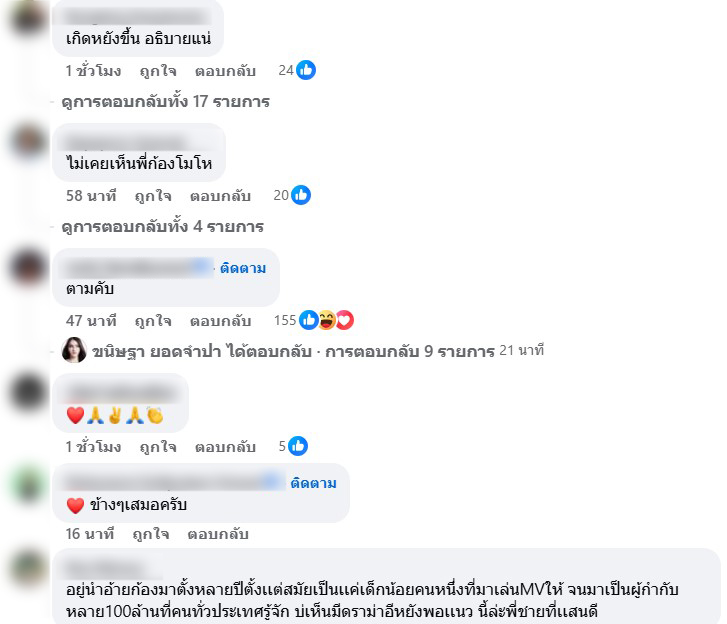This screenshot has height=624, width=727.
Task: See the 24 reactions on first comment
Action: tap(297, 70)
